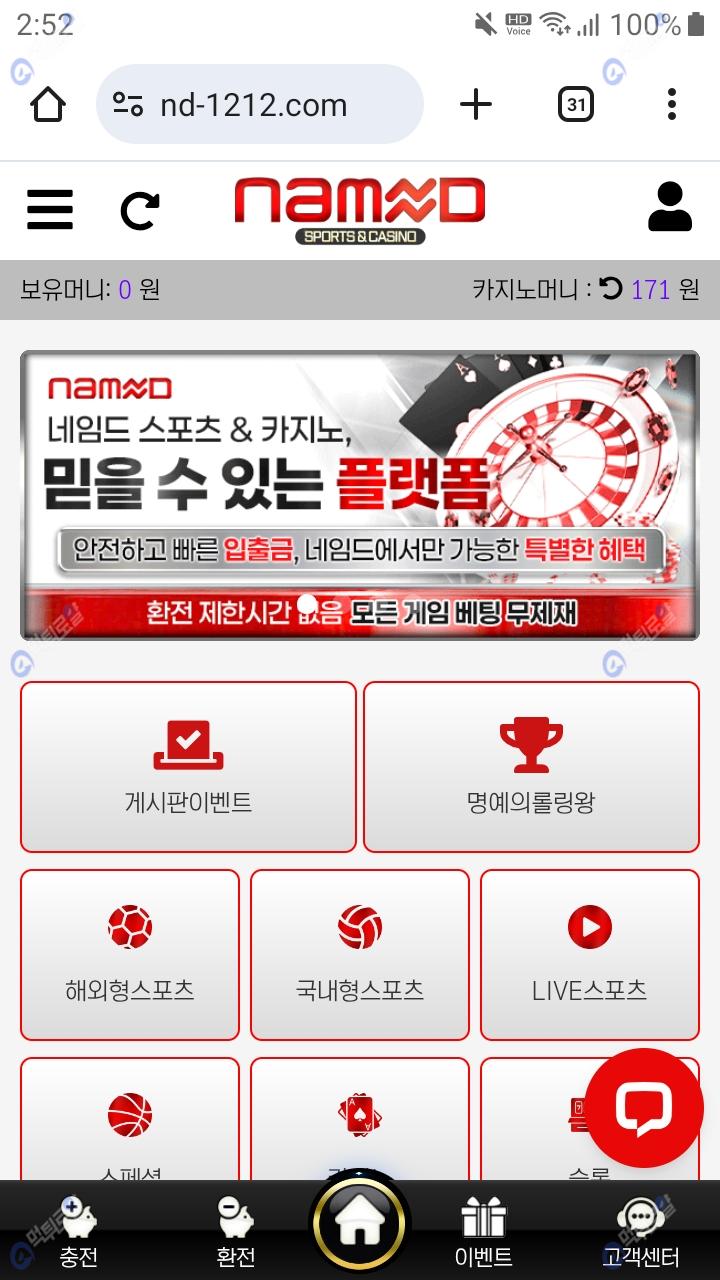View the open tabs switcher
The width and height of the screenshot is (720, 1280).
[575, 104]
